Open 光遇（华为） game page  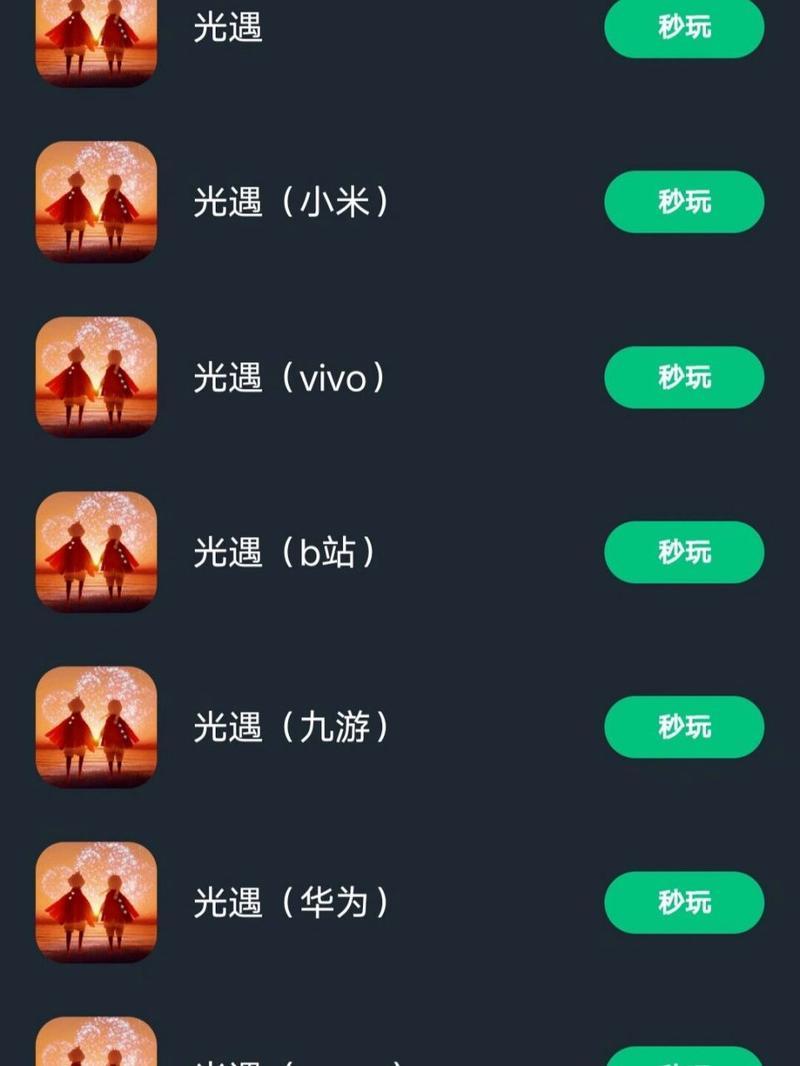[x=291, y=903]
